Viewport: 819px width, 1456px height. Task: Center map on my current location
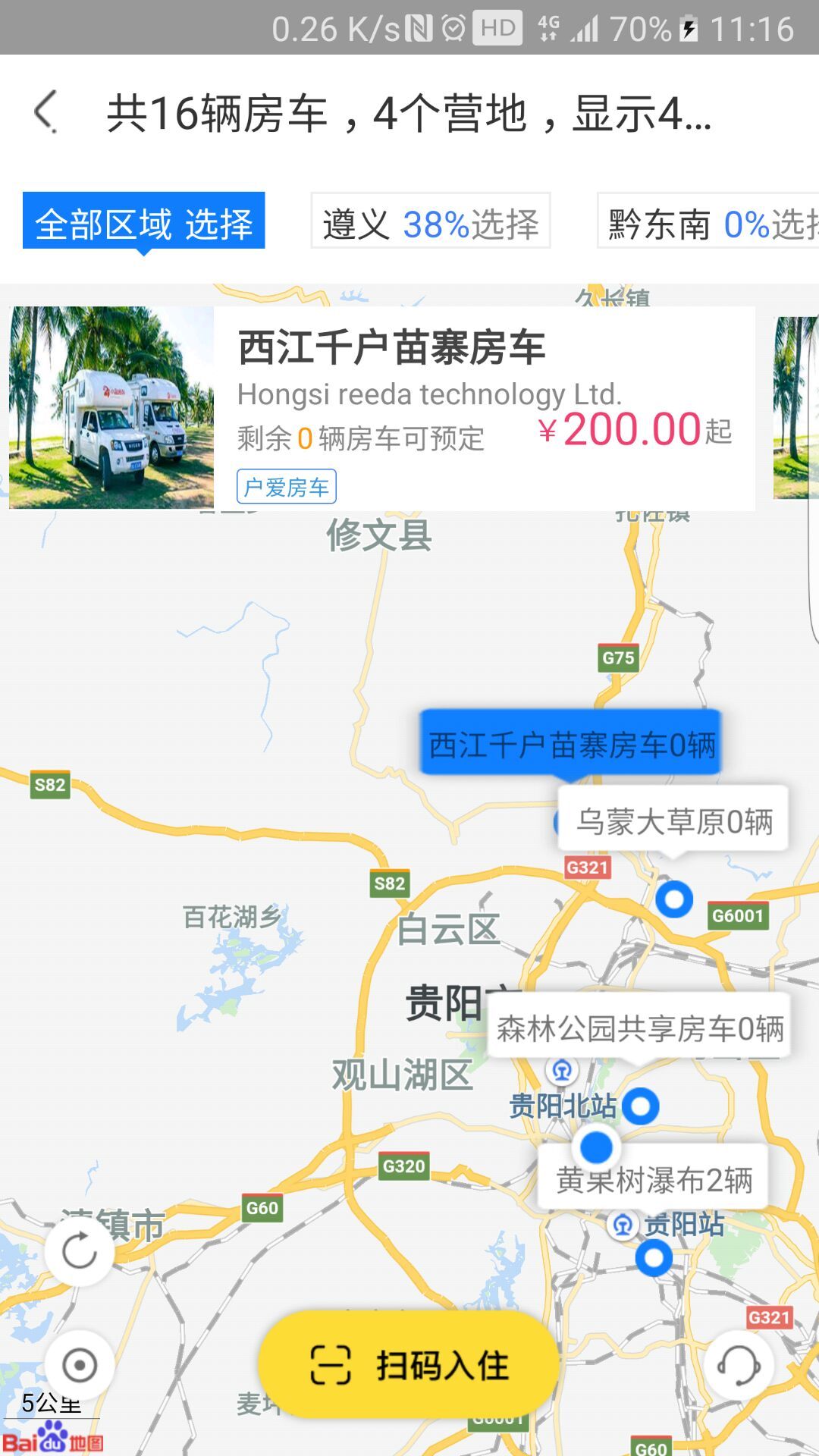79,1365
